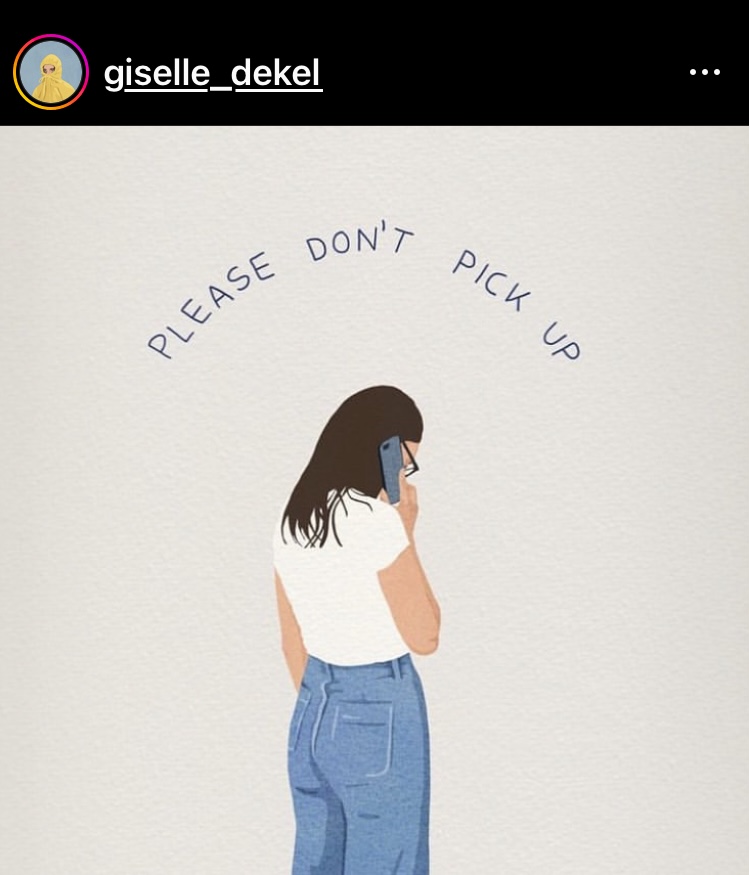The width and height of the screenshot is (749, 875).
Task: Open the giselle_dekel profile link
Action: [213, 73]
